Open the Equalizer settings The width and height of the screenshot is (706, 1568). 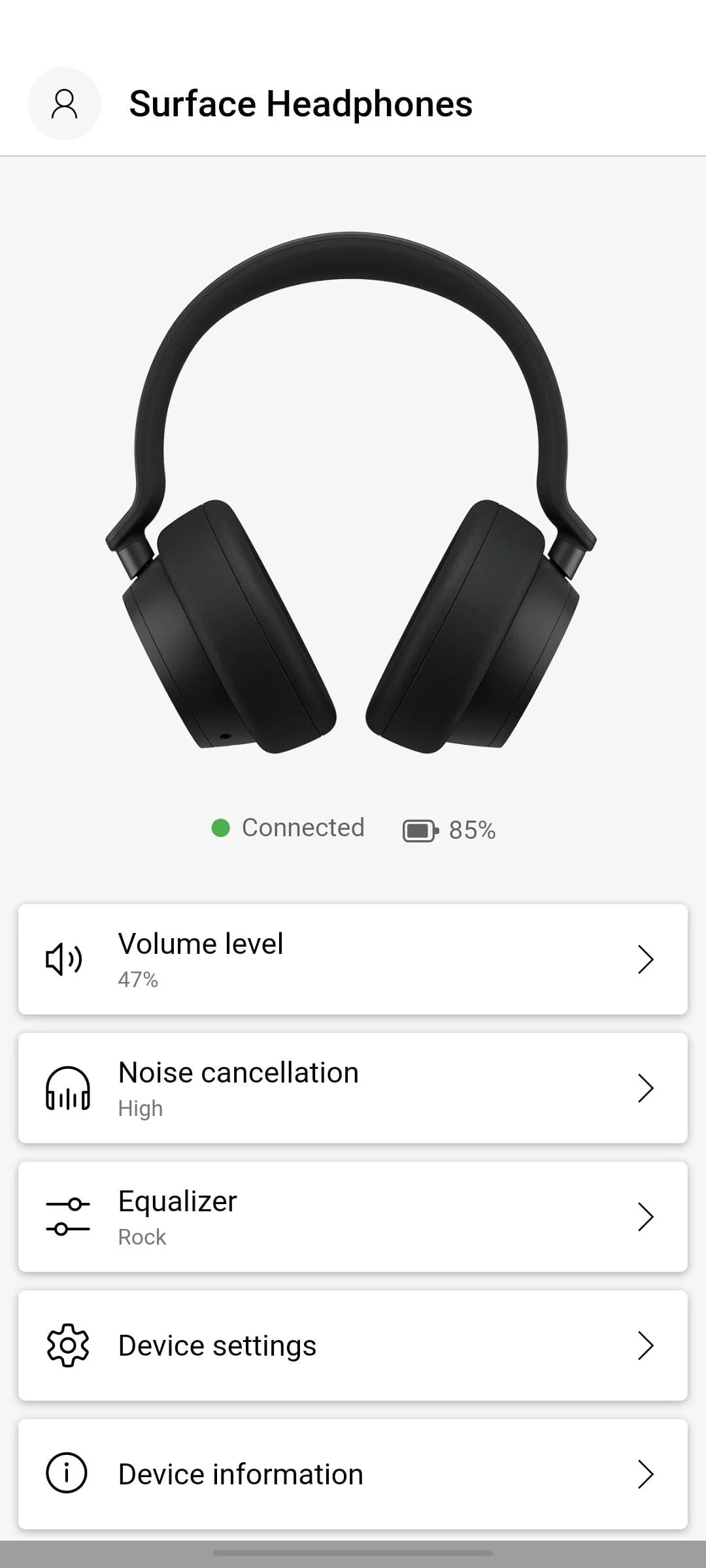tap(352, 1217)
